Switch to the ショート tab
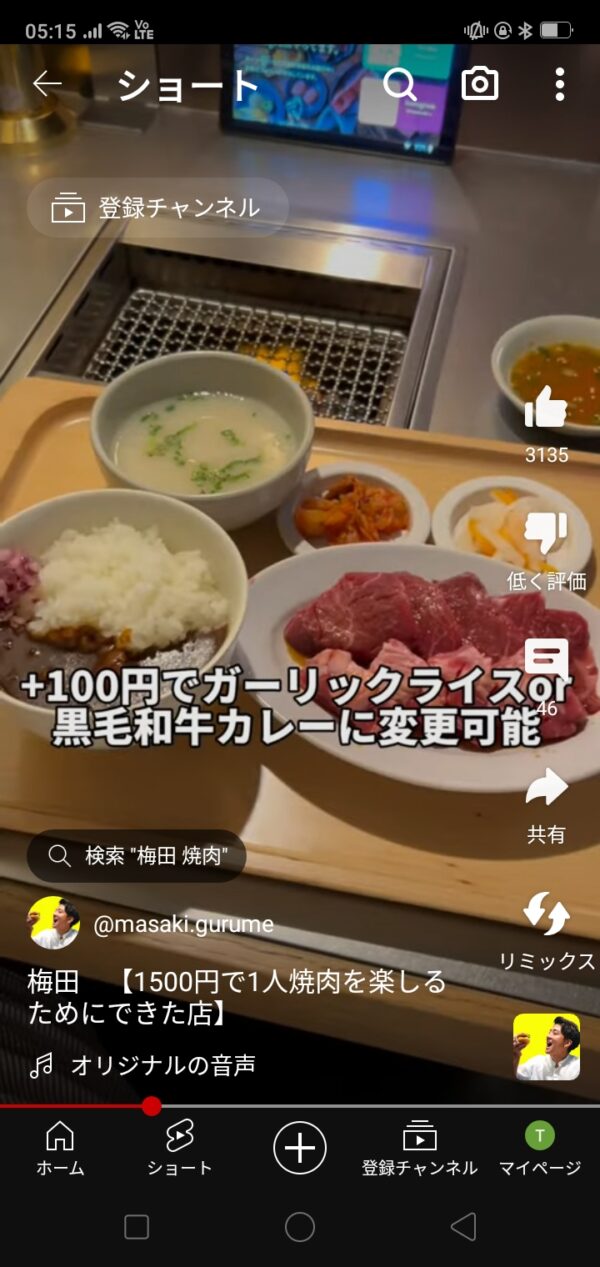 (180, 1147)
